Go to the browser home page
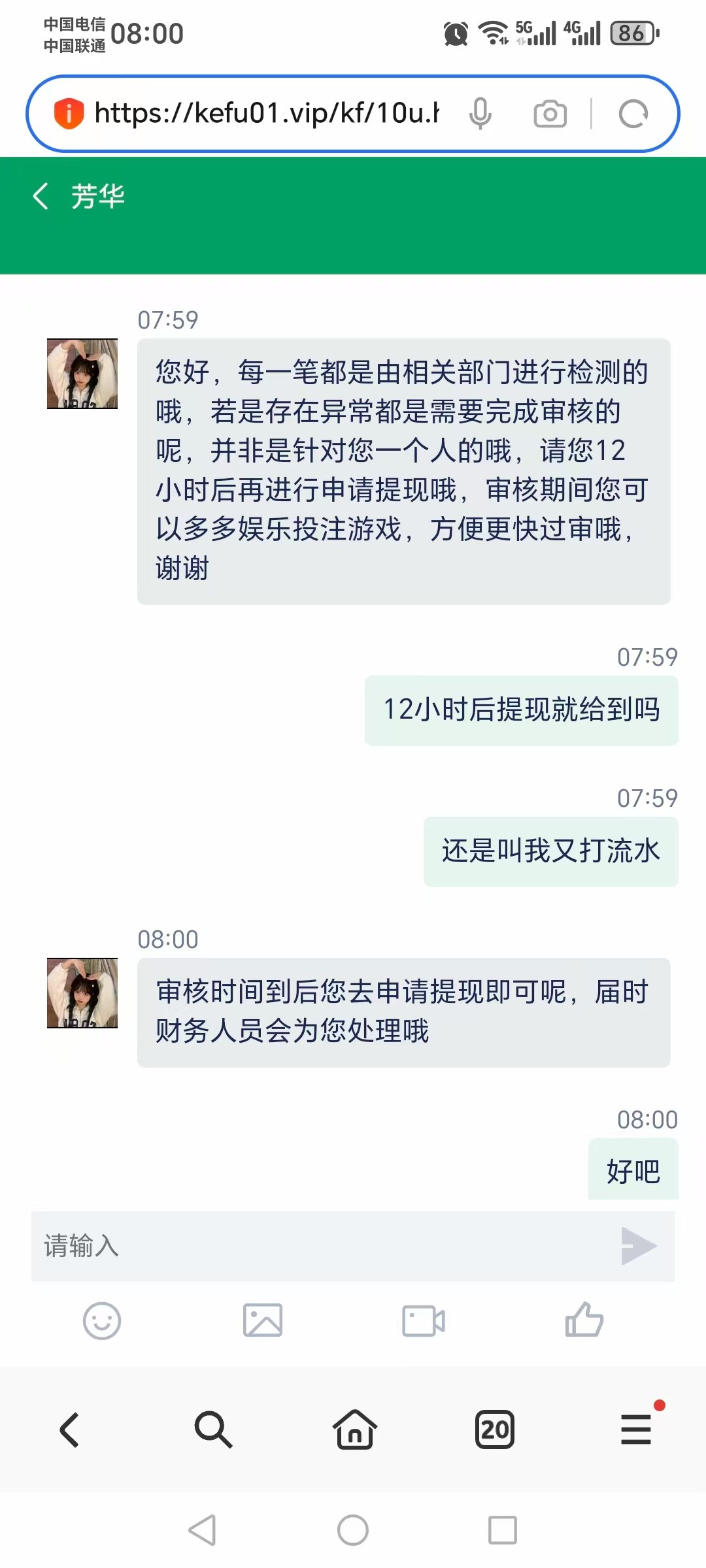 tap(354, 1429)
